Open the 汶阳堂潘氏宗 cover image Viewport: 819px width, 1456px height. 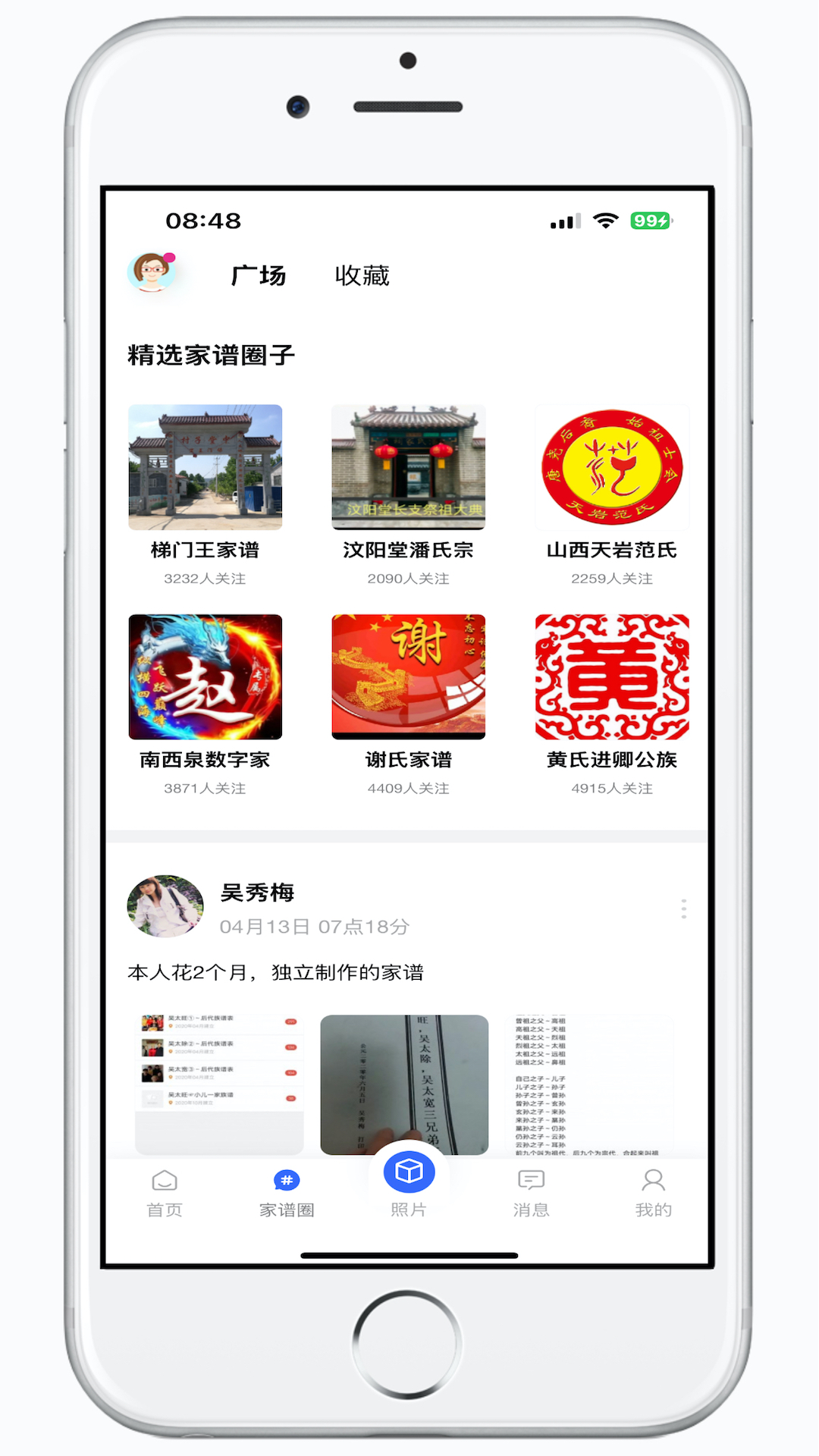pyautogui.click(x=409, y=467)
